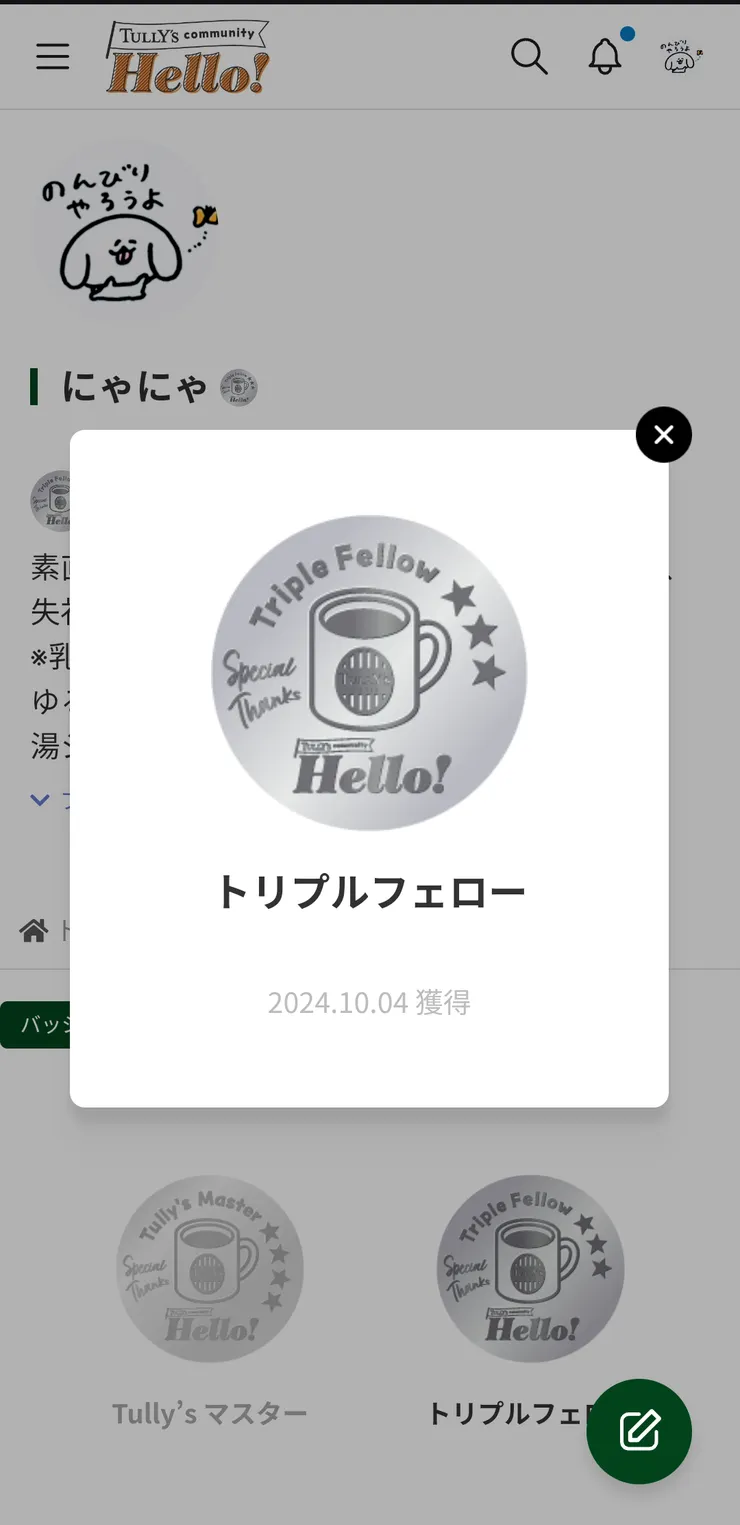Switch to the バッジ tab
Viewport: 740px width, 1525px height.
point(40,1024)
